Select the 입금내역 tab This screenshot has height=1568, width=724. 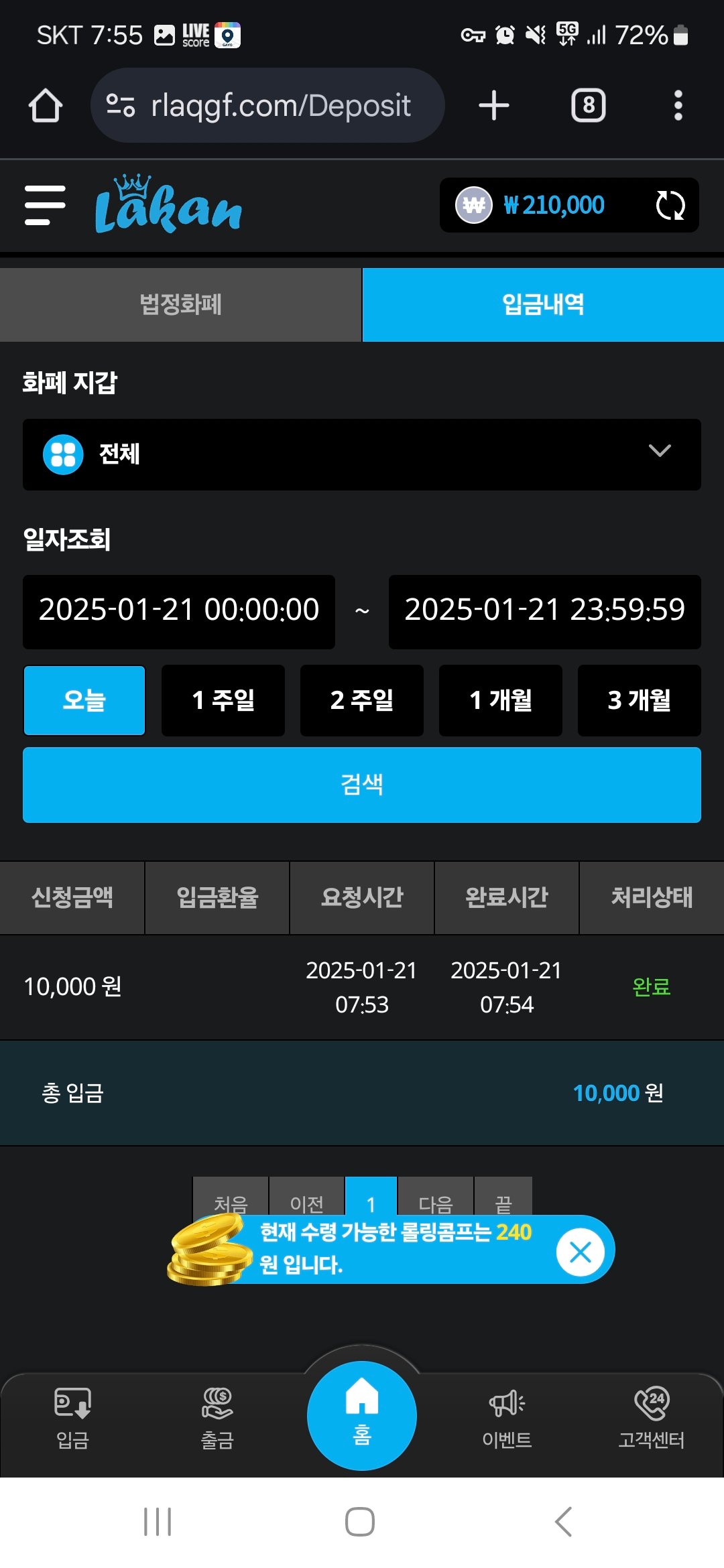(543, 305)
